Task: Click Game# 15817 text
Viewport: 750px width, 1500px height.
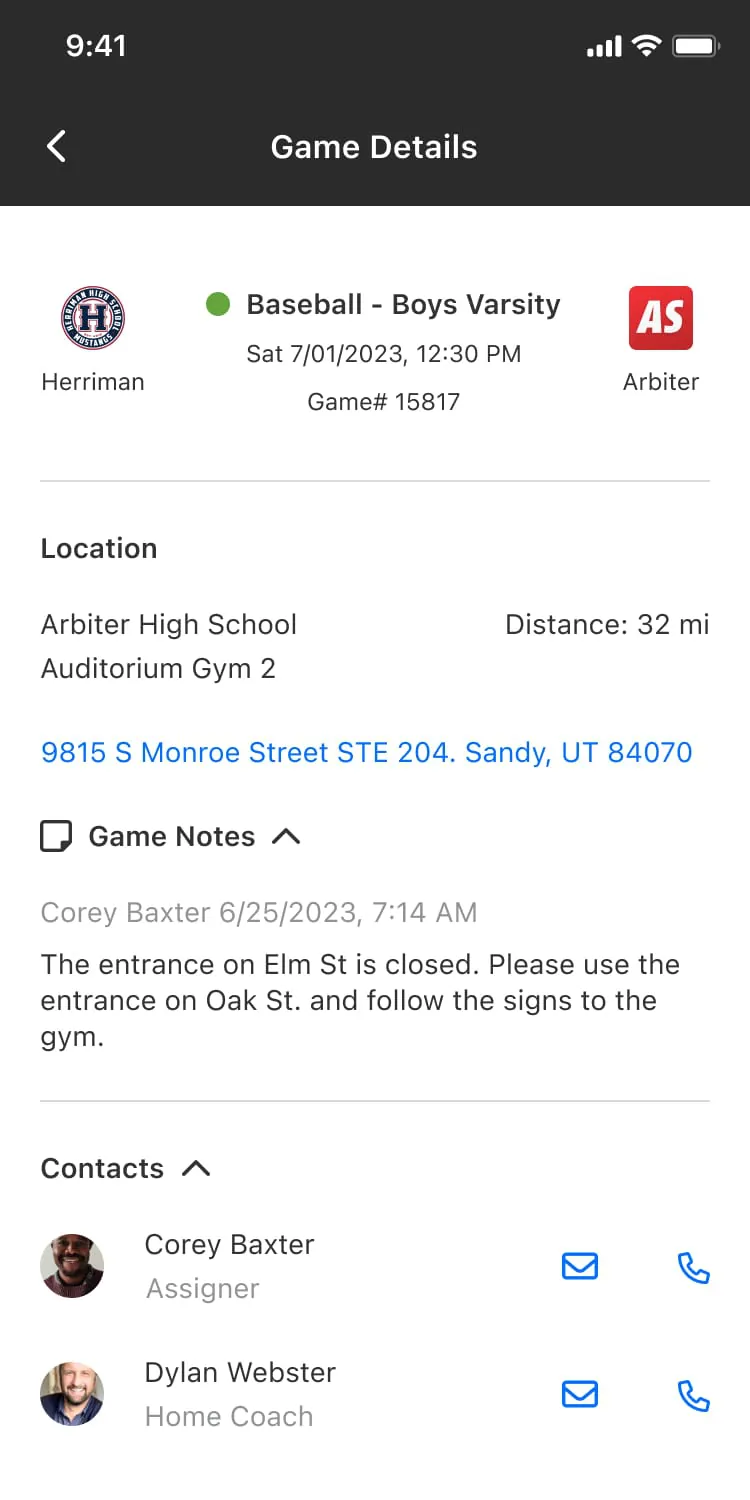Action: click(384, 401)
